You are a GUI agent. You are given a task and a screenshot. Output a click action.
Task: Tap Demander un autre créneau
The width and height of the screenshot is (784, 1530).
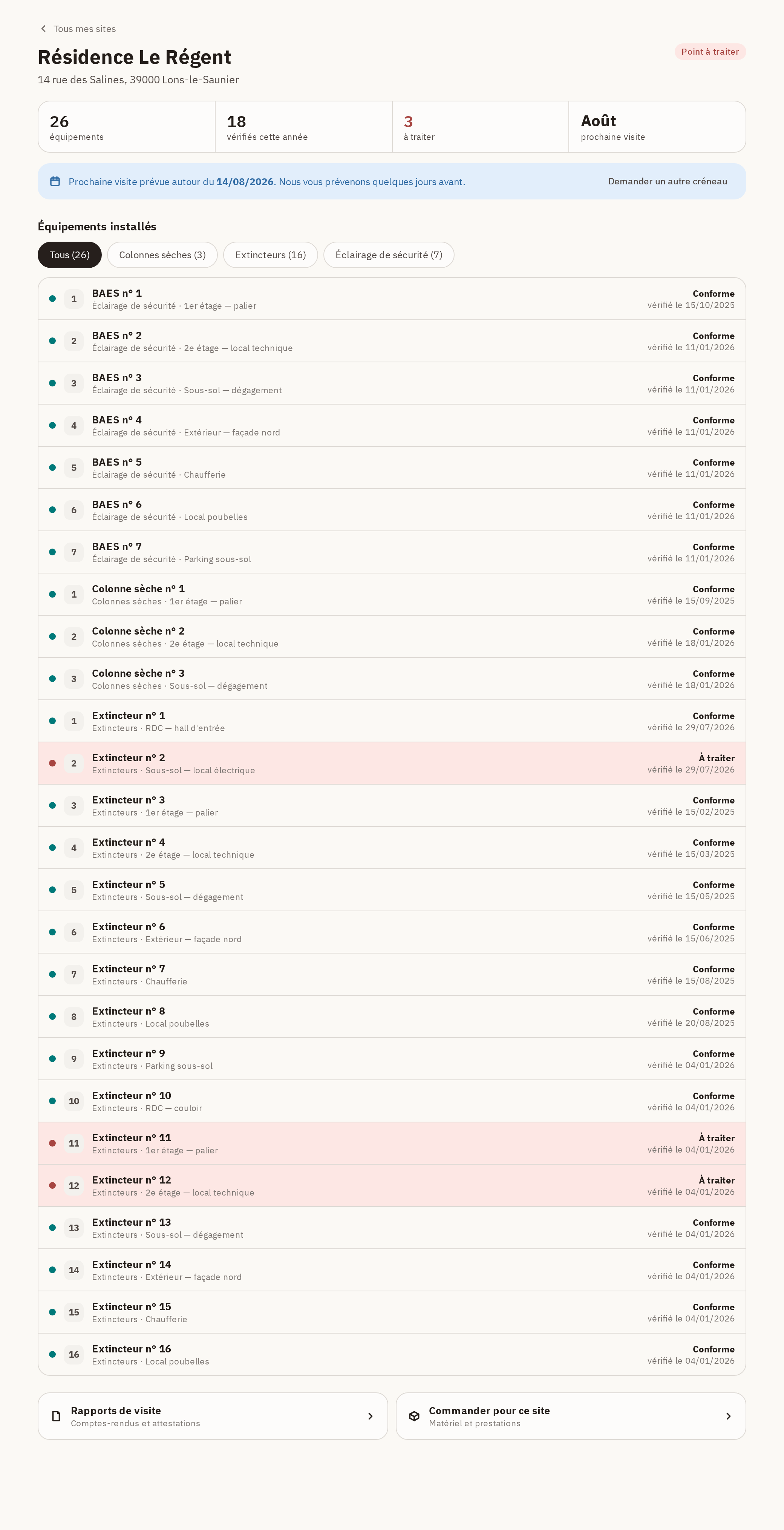coord(668,181)
